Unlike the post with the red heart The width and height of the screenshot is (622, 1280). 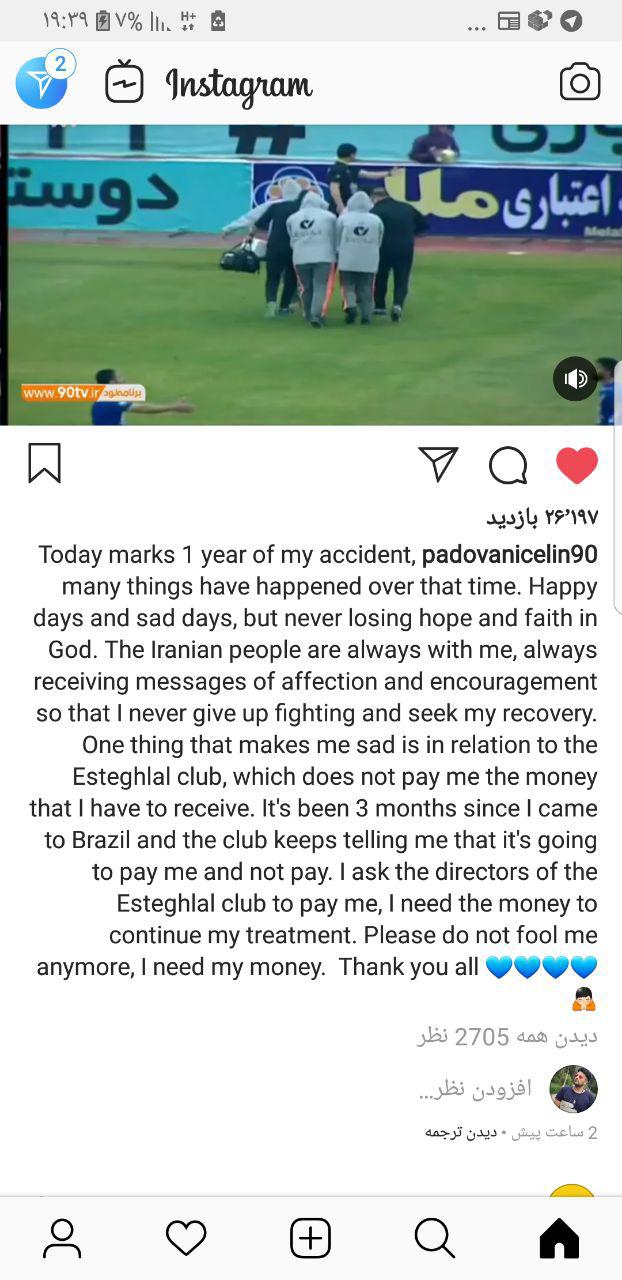coord(576,465)
